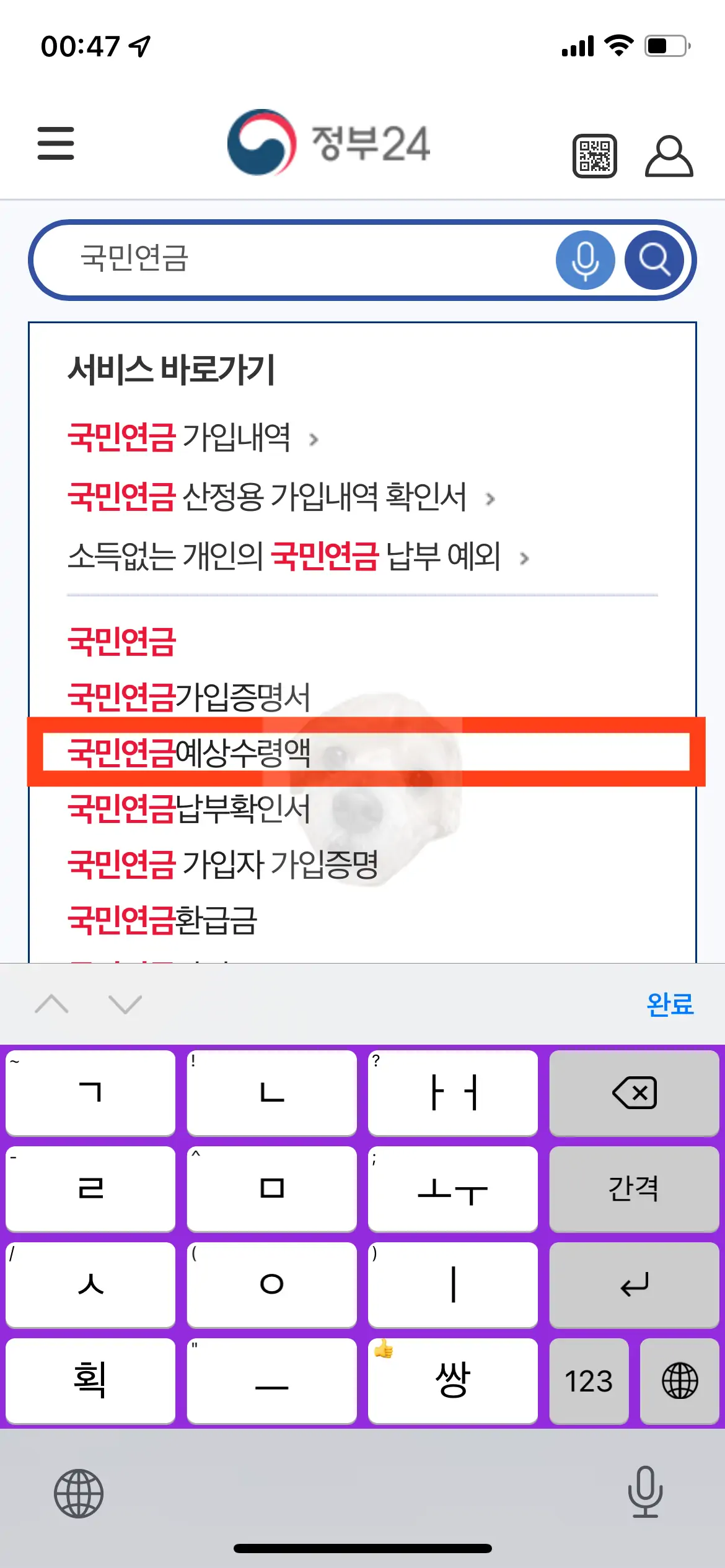
Task: Switch to number input with the 123 key
Action: tap(588, 1380)
